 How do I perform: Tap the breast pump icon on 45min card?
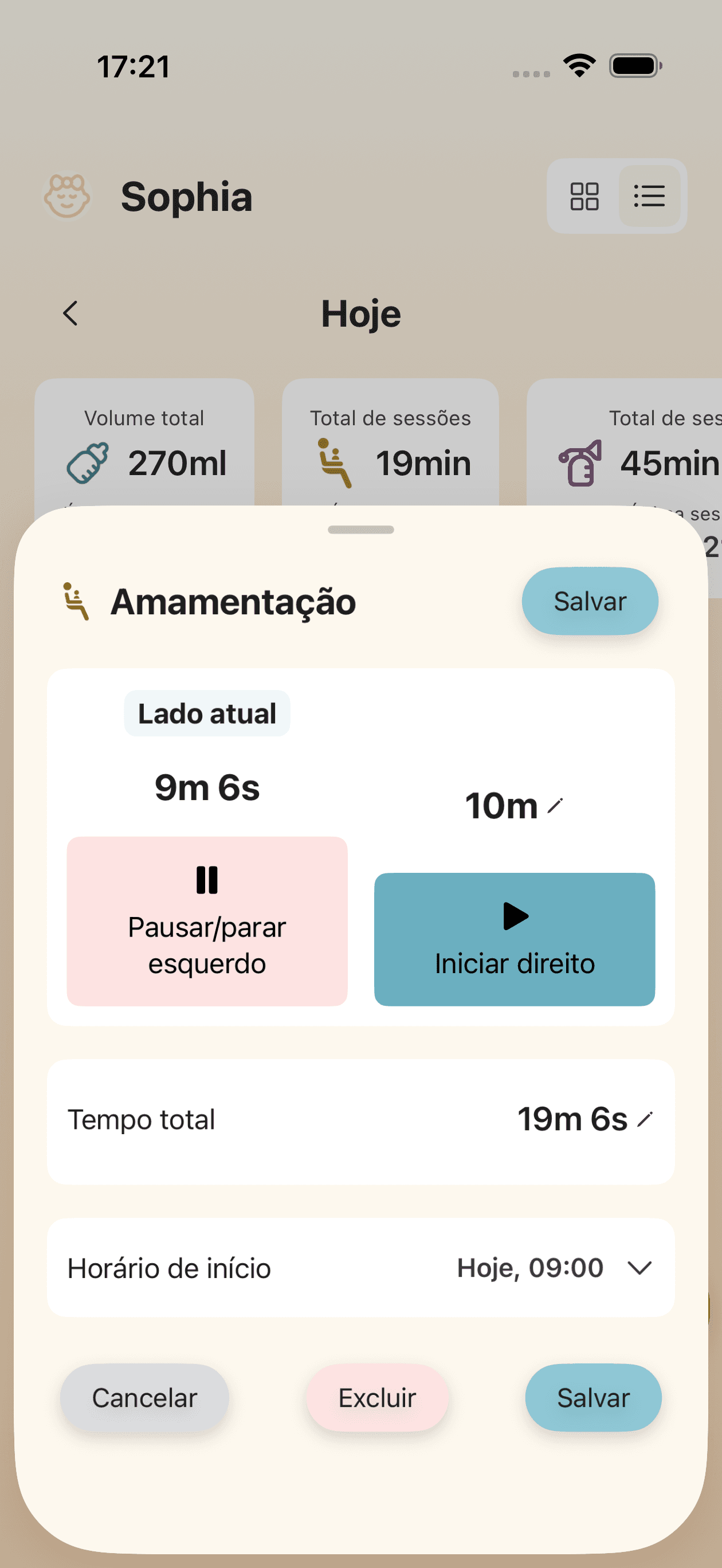[x=579, y=462]
